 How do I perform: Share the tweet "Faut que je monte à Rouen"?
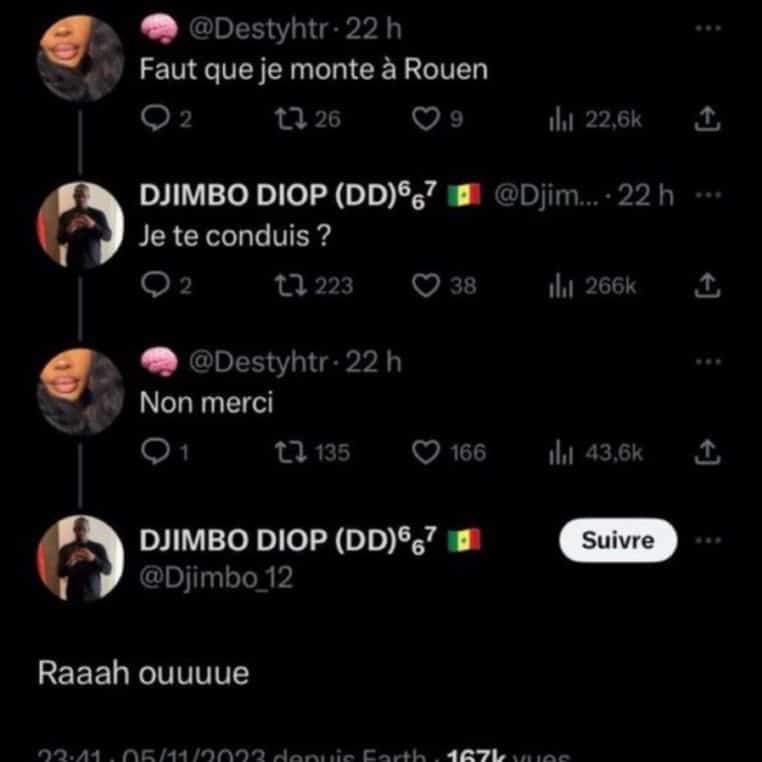tap(706, 120)
